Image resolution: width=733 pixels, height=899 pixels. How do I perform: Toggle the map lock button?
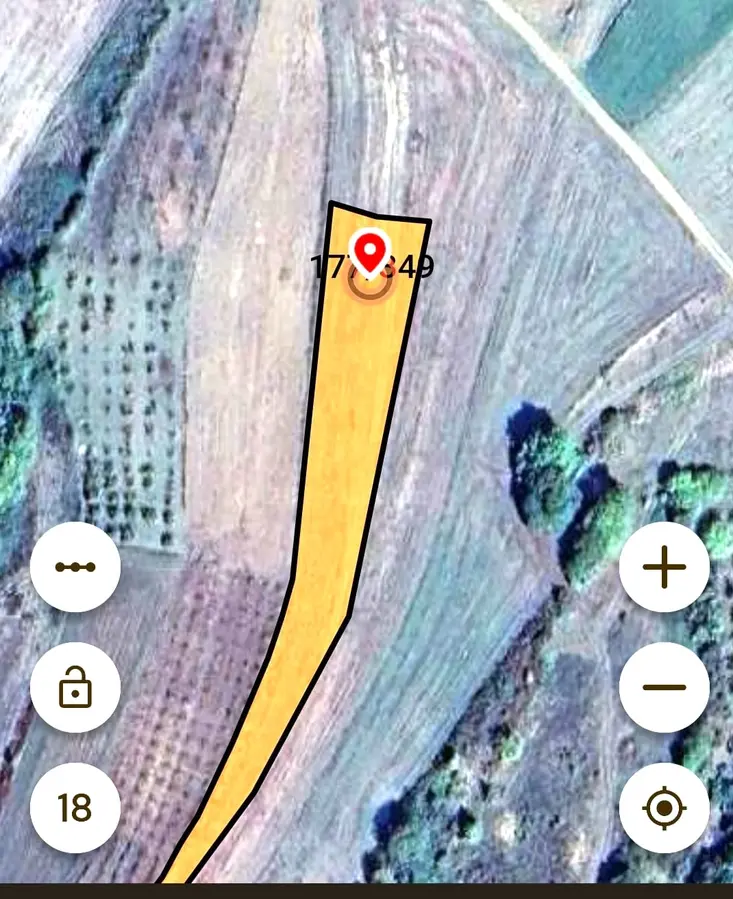tap(75, 687)
